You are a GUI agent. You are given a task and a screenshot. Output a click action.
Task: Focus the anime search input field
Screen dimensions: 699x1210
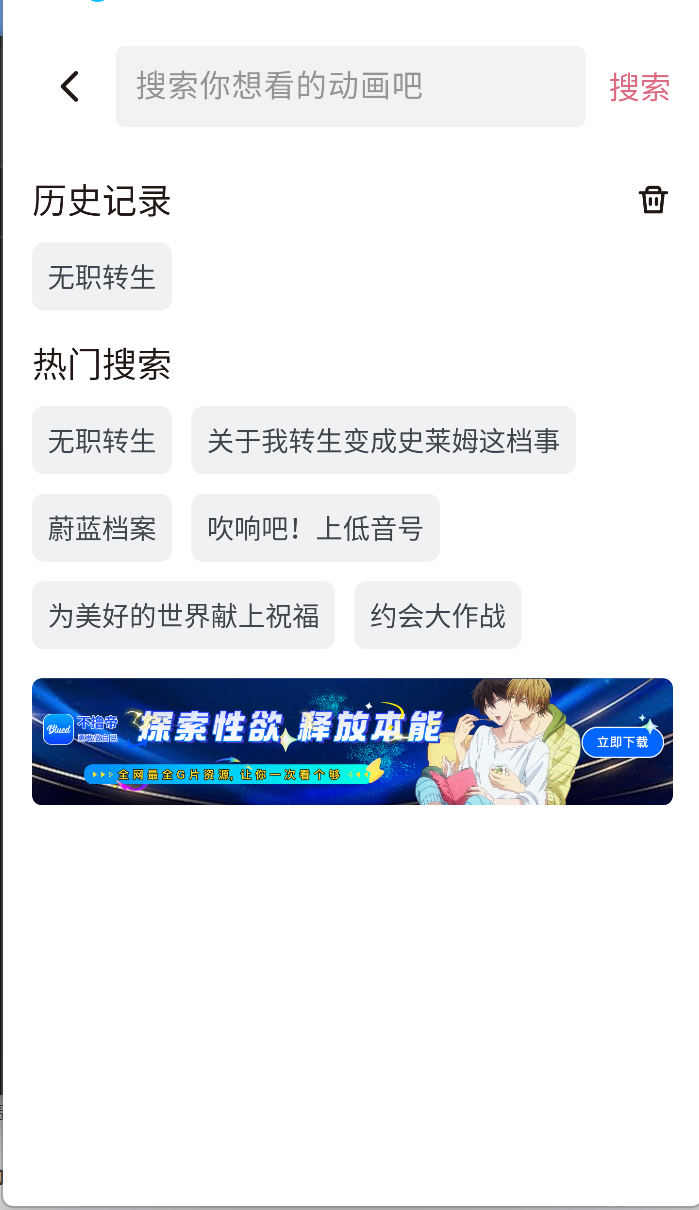pos(350,87)
